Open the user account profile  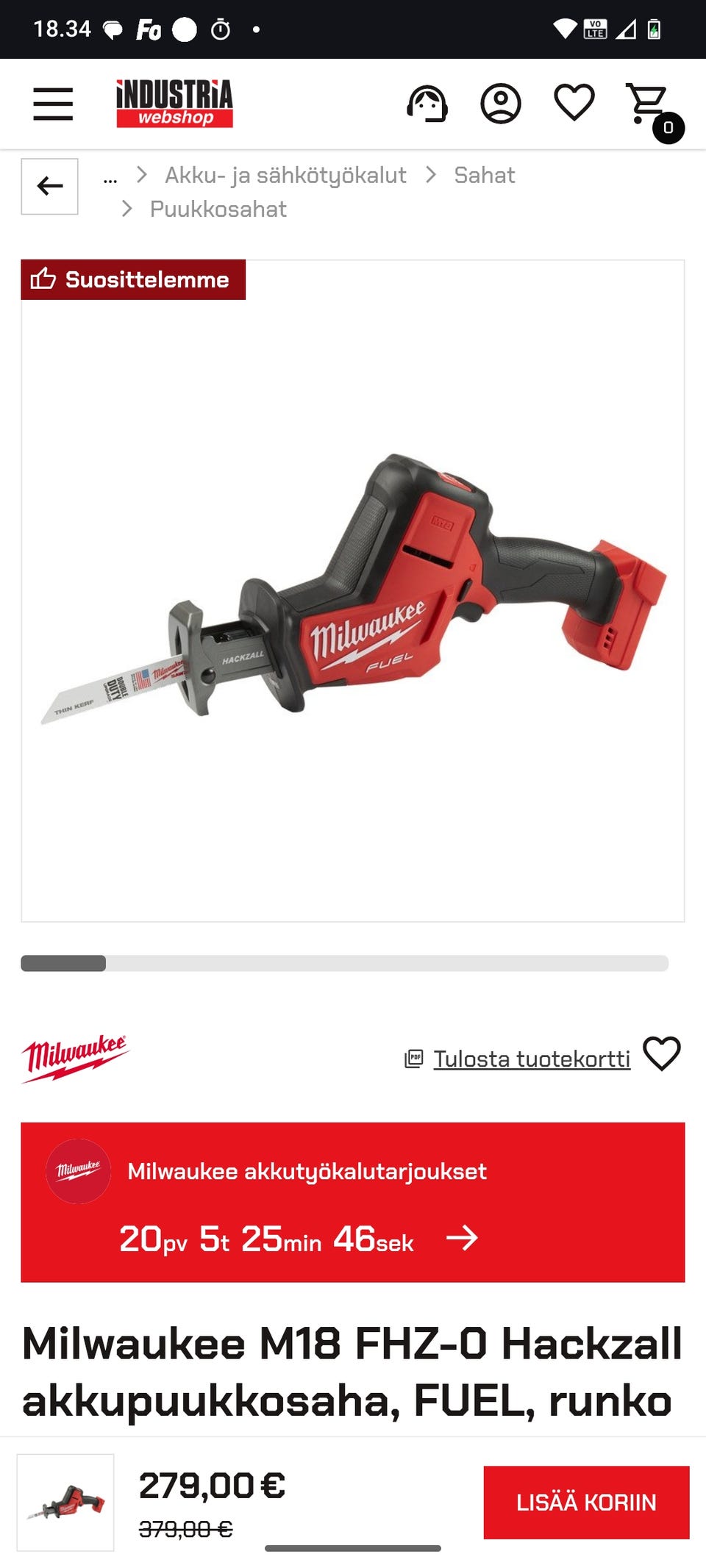[501, 104]
